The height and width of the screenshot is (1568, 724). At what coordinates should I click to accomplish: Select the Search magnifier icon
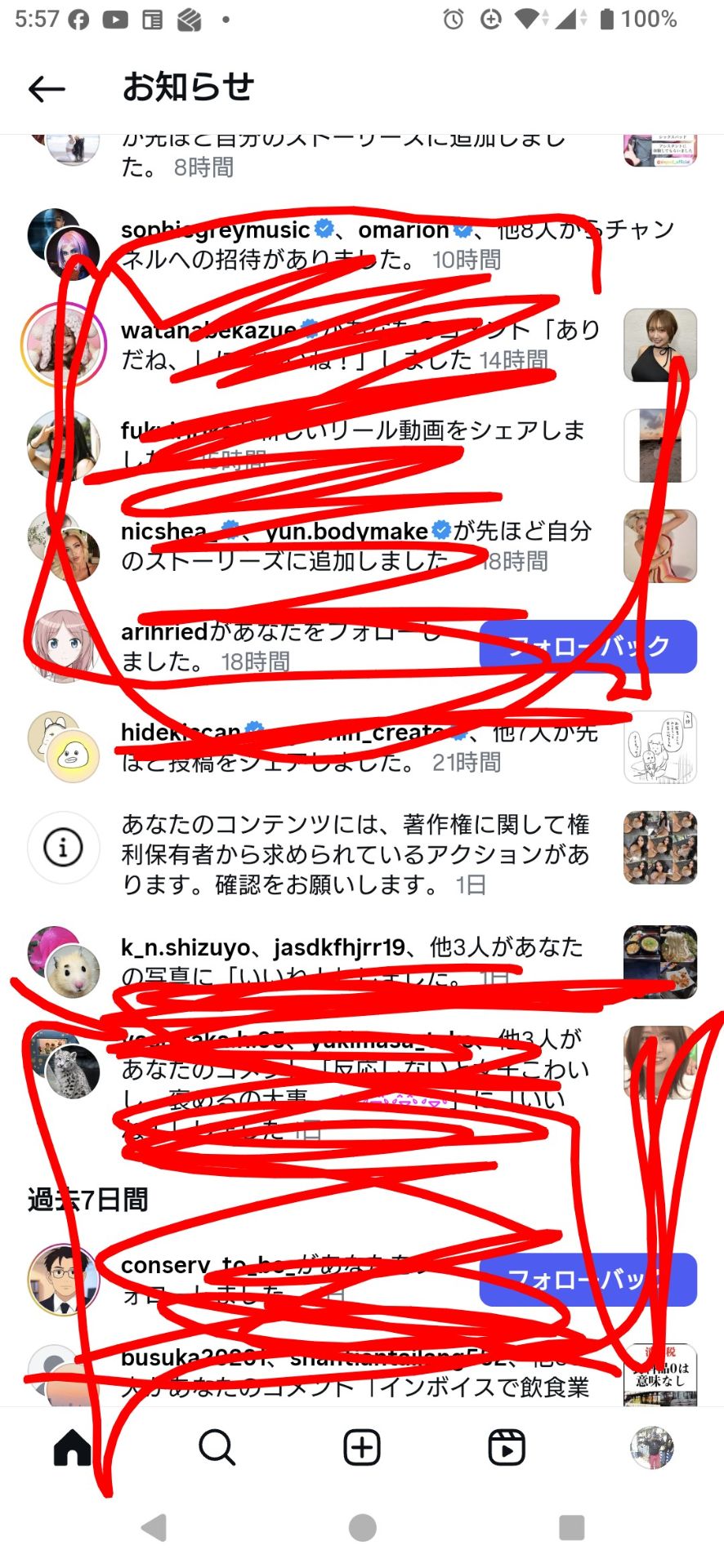[x=216, y=1446]
